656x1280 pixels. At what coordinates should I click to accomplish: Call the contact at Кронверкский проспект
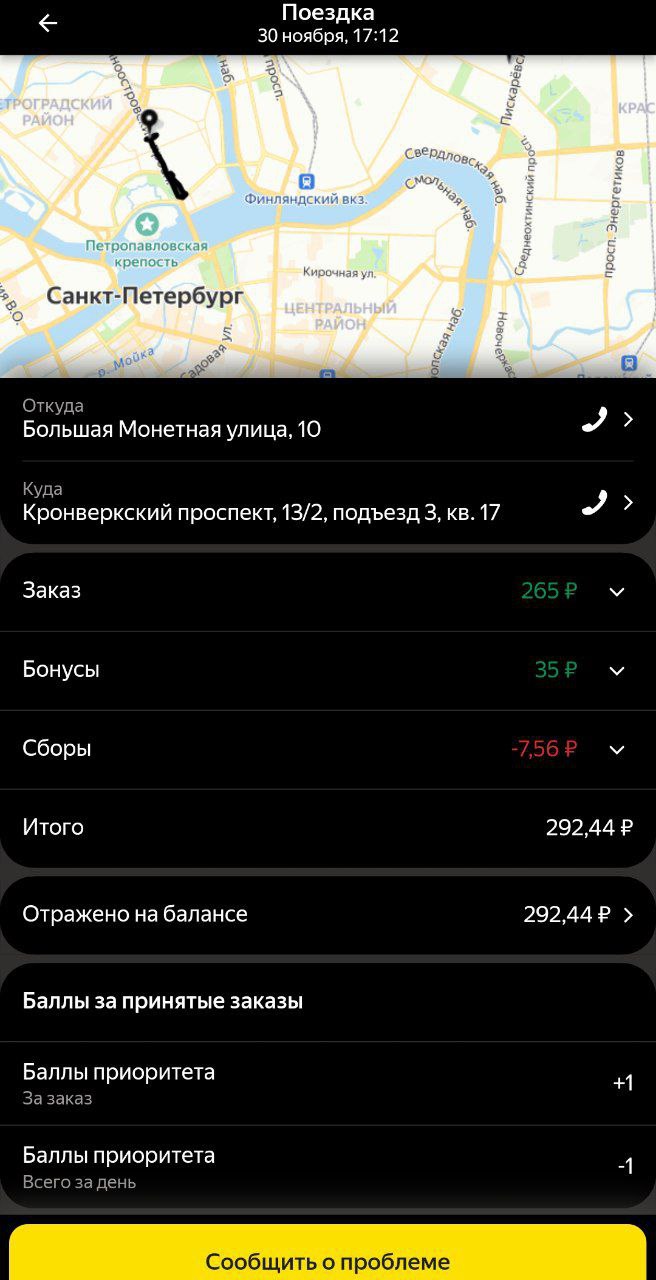point(594,503)
